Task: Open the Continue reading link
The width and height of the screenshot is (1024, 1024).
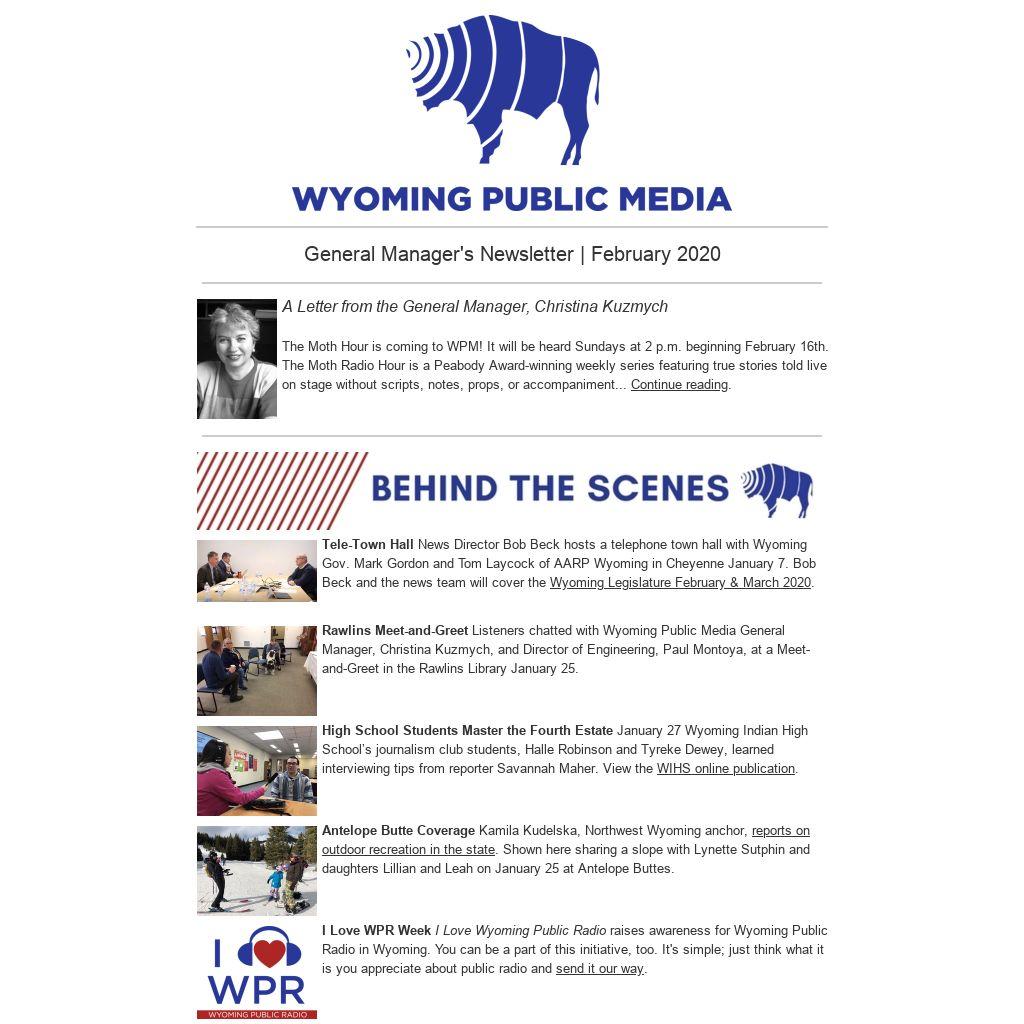Action: [679, 385]
